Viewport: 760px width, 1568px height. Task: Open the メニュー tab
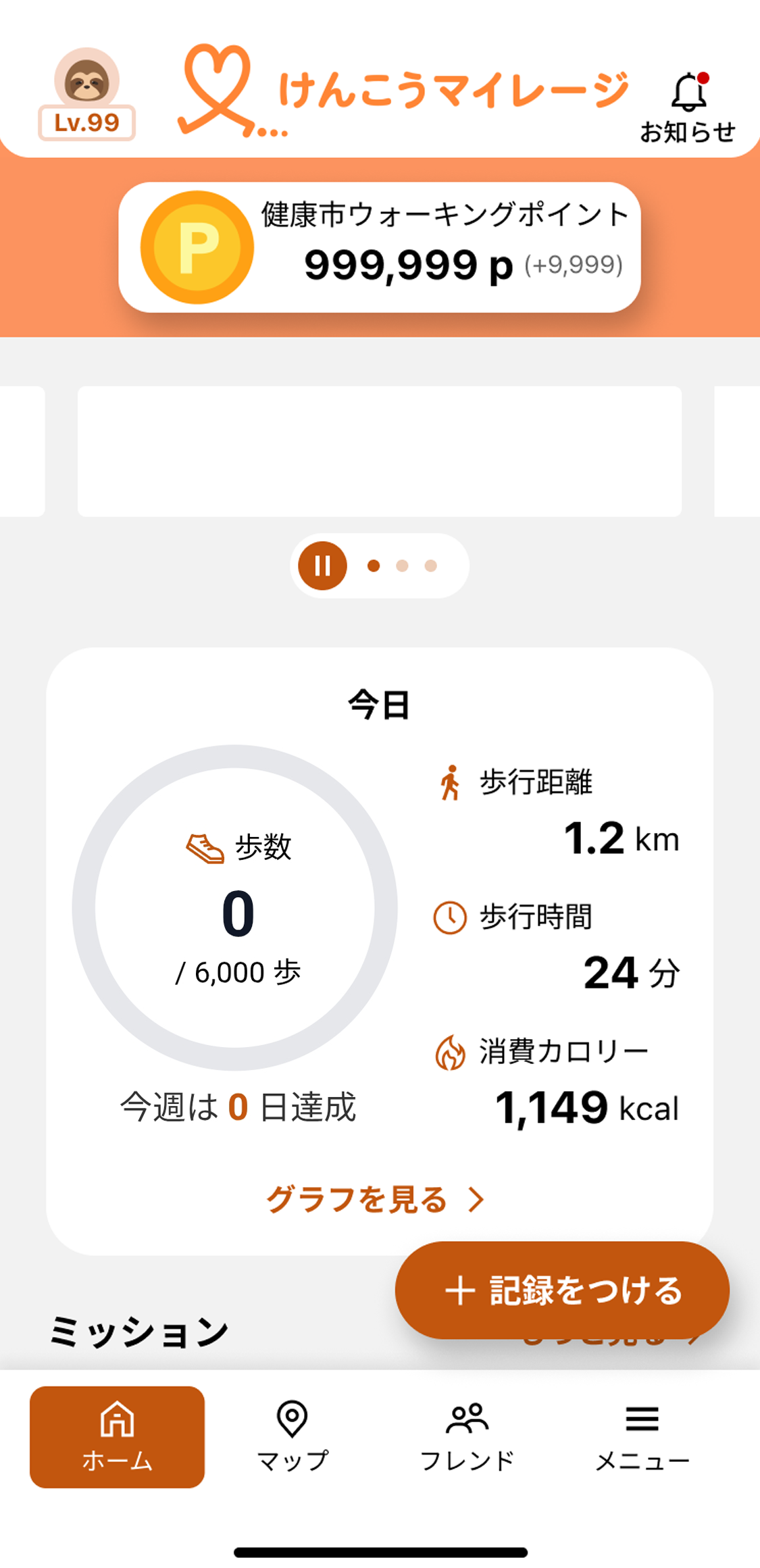(642, 1436)
